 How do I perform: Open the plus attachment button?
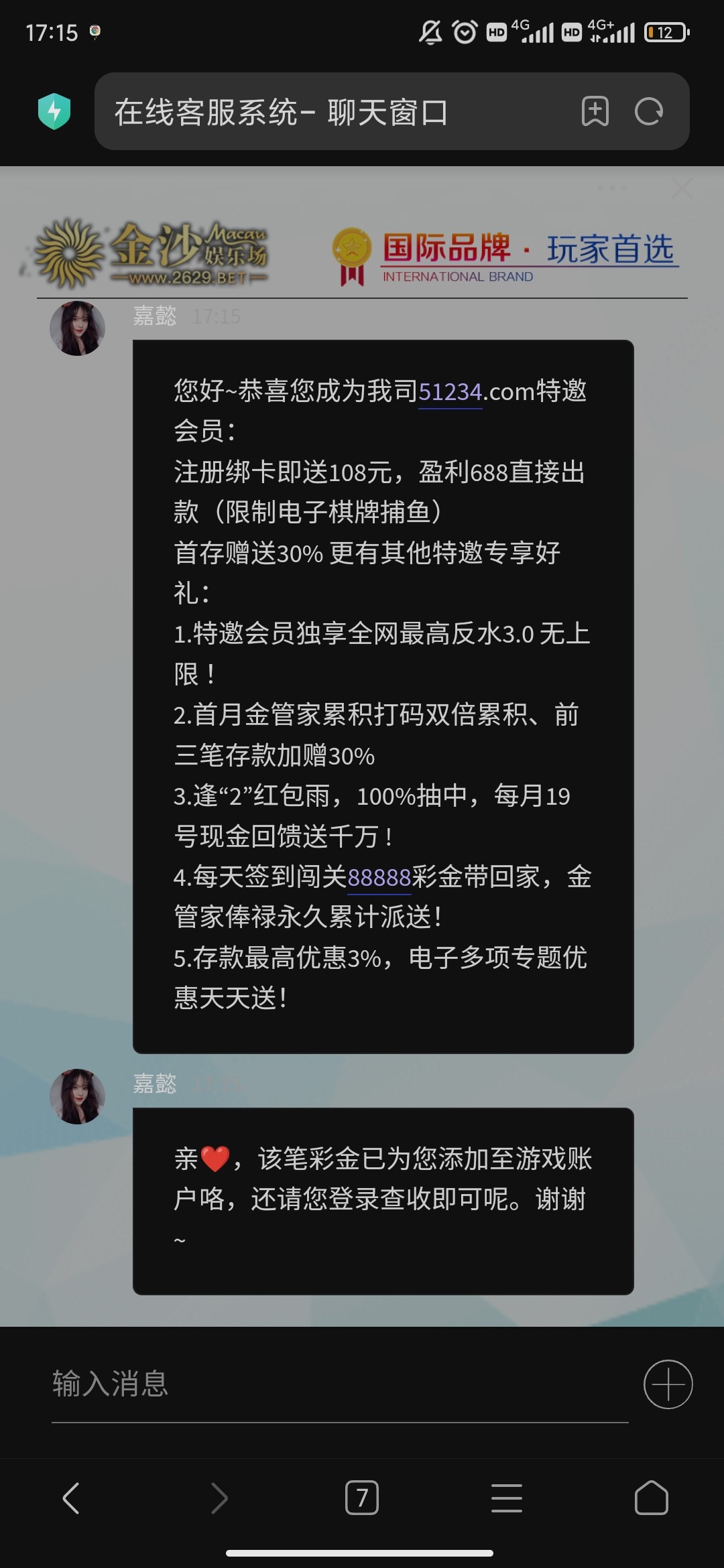click(668, 1384)
